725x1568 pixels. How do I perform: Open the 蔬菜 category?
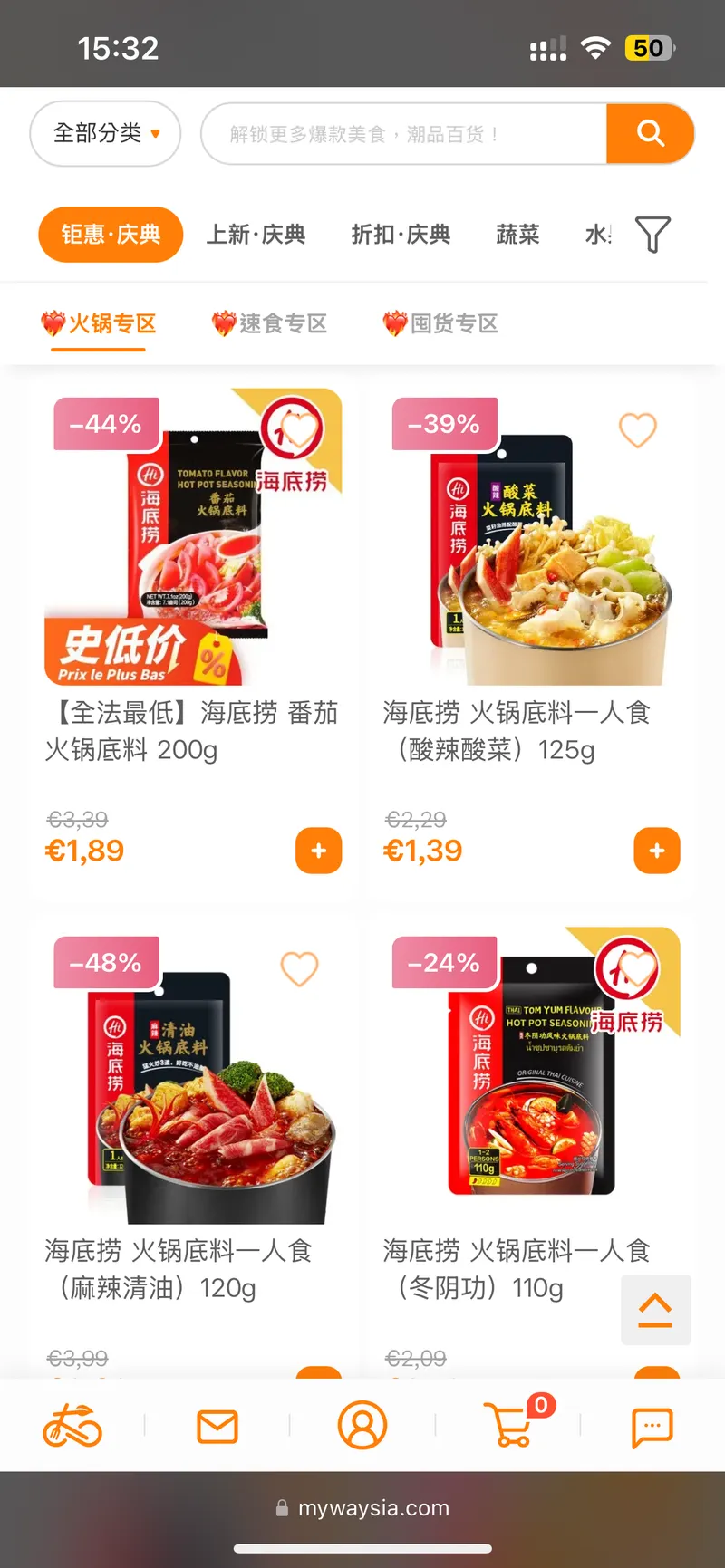point(517,235)
